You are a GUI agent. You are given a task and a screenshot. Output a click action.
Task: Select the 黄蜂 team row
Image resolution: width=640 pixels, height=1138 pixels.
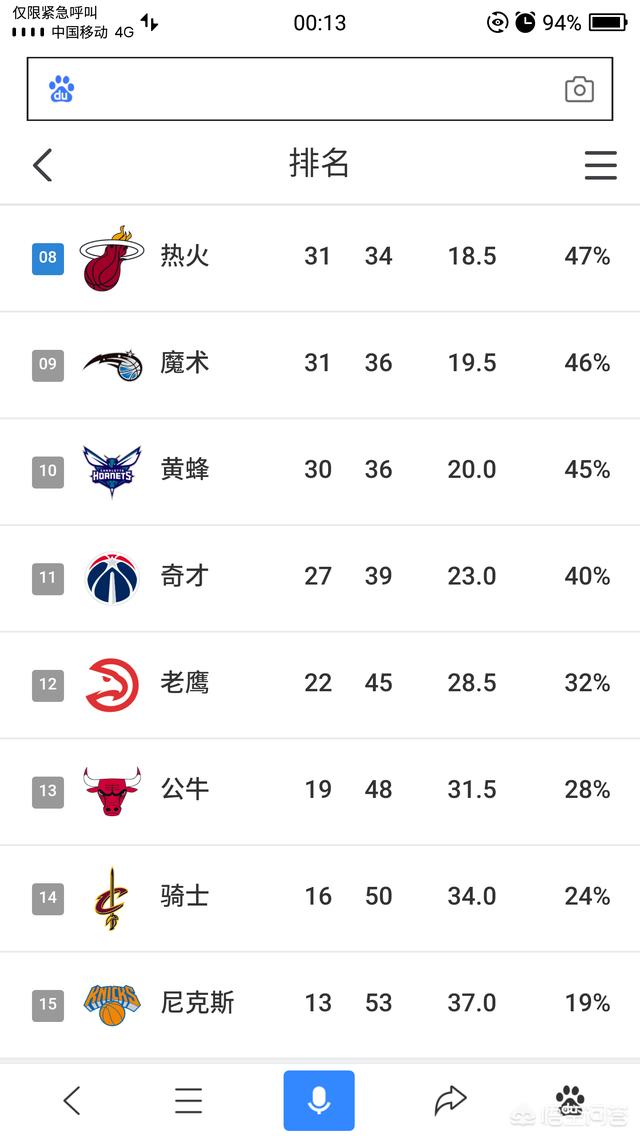320,472
